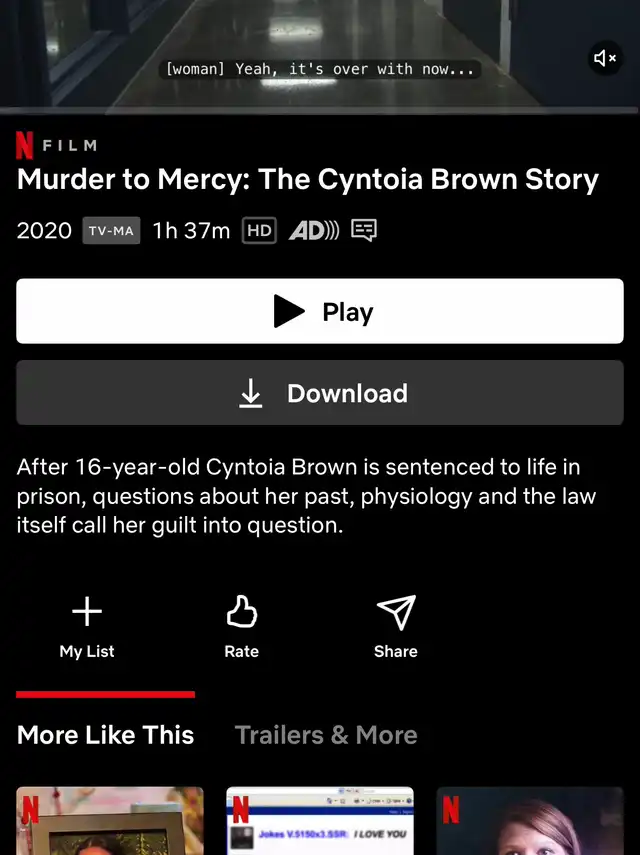
Task: Unmute the trailer preview audio
Action: point(606,59)
